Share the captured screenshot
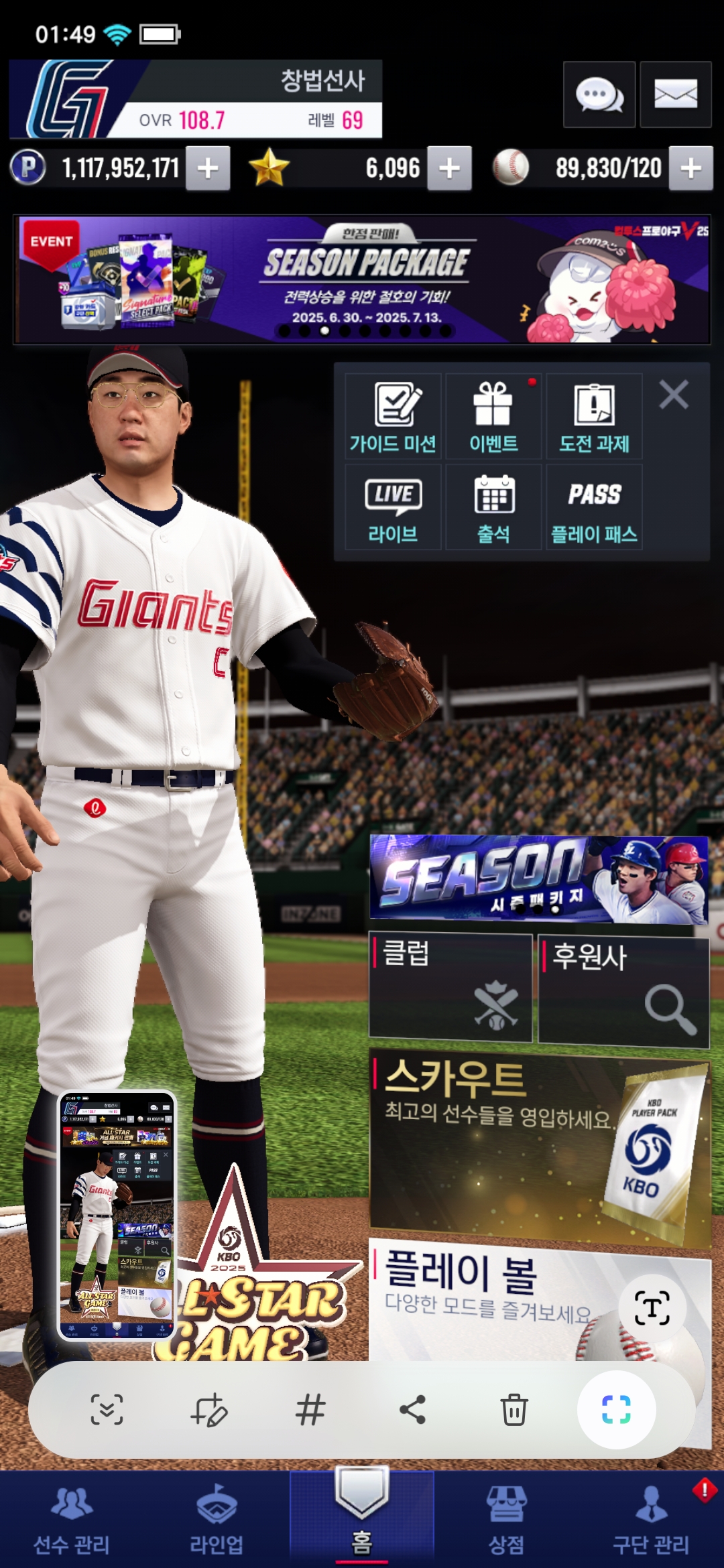Image resolution: width=724 pixels, height=1568 pixels. [412, 1409]
